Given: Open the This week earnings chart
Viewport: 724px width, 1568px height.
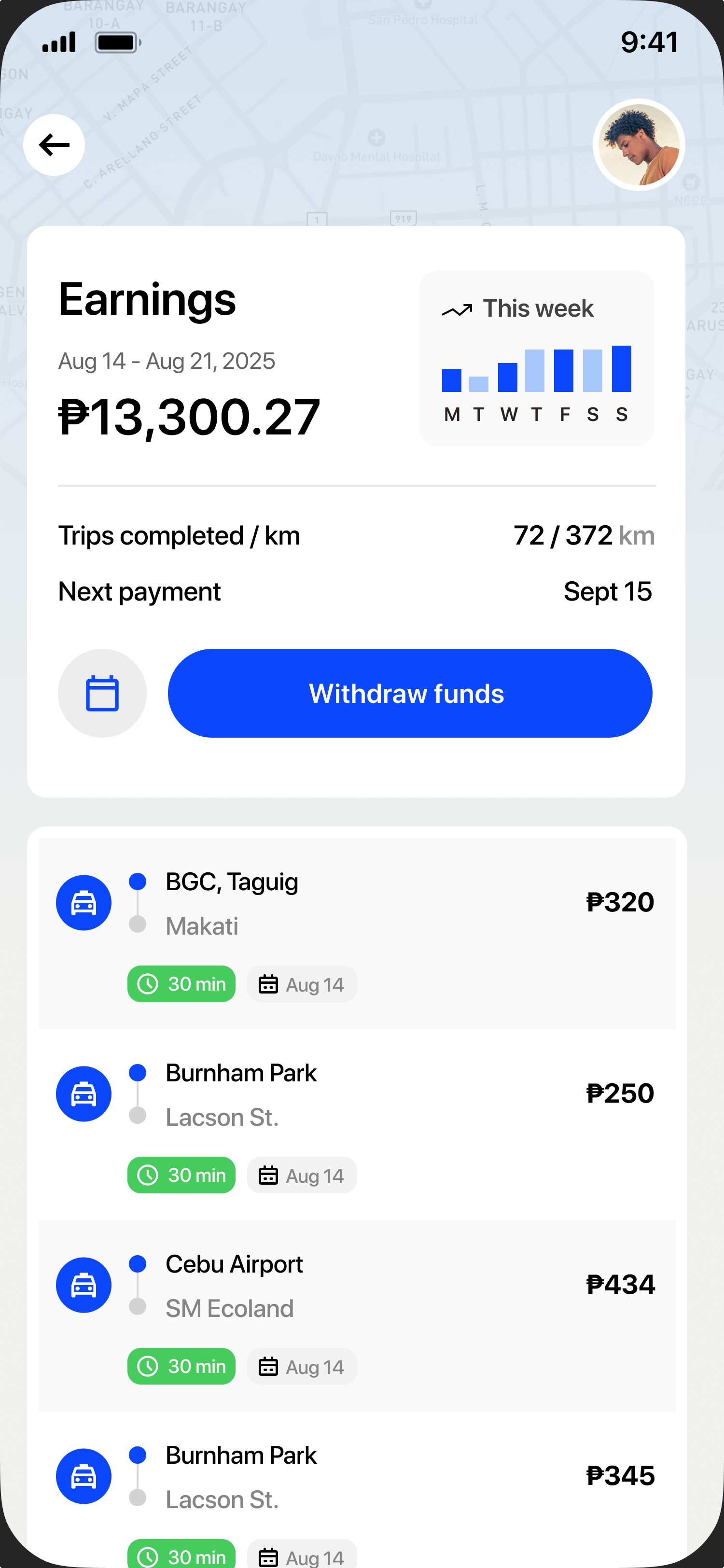Looking at the screenshot, I should tap(537, 358).
